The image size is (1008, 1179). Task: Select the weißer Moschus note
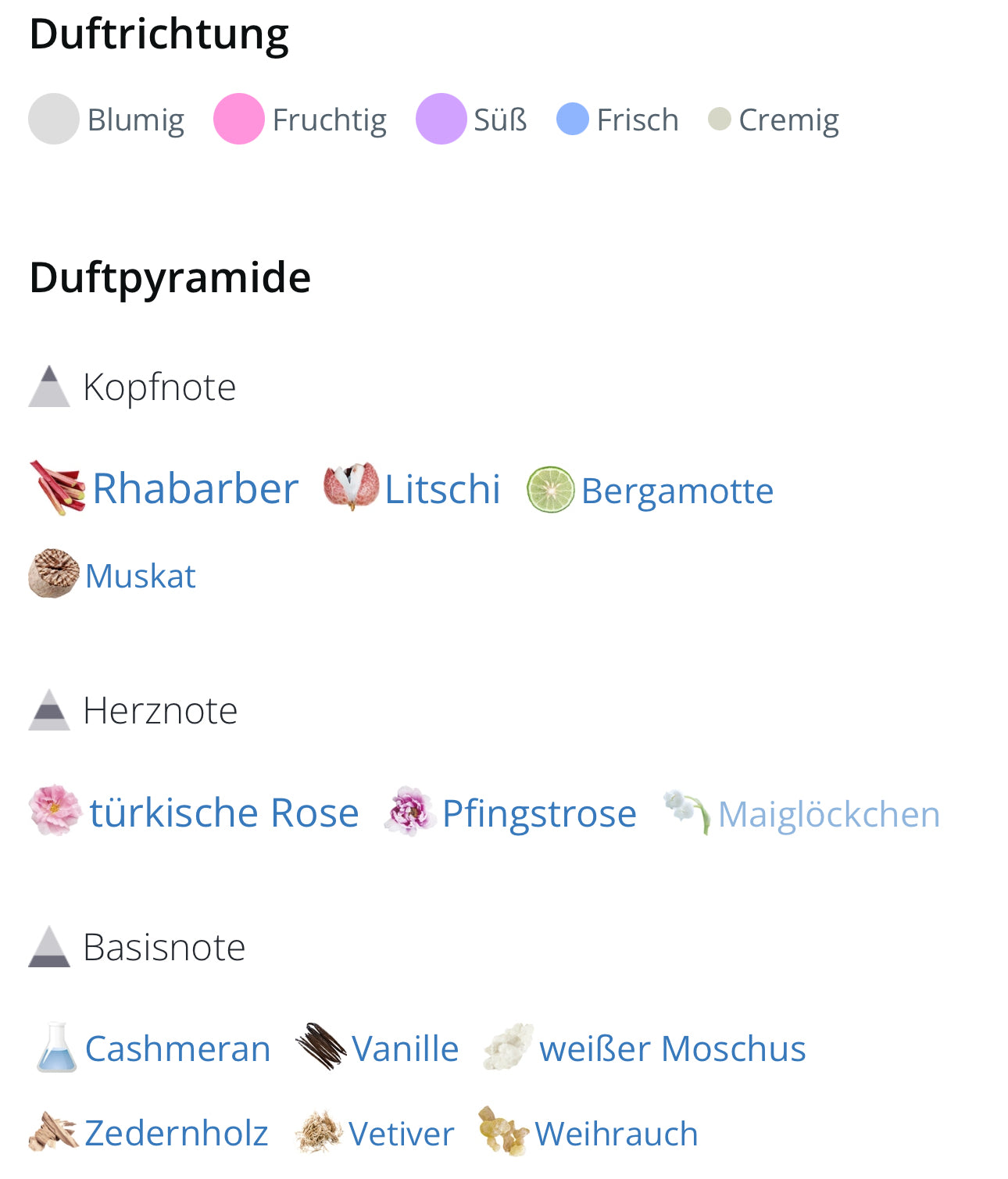click(x=672, y=1049)
